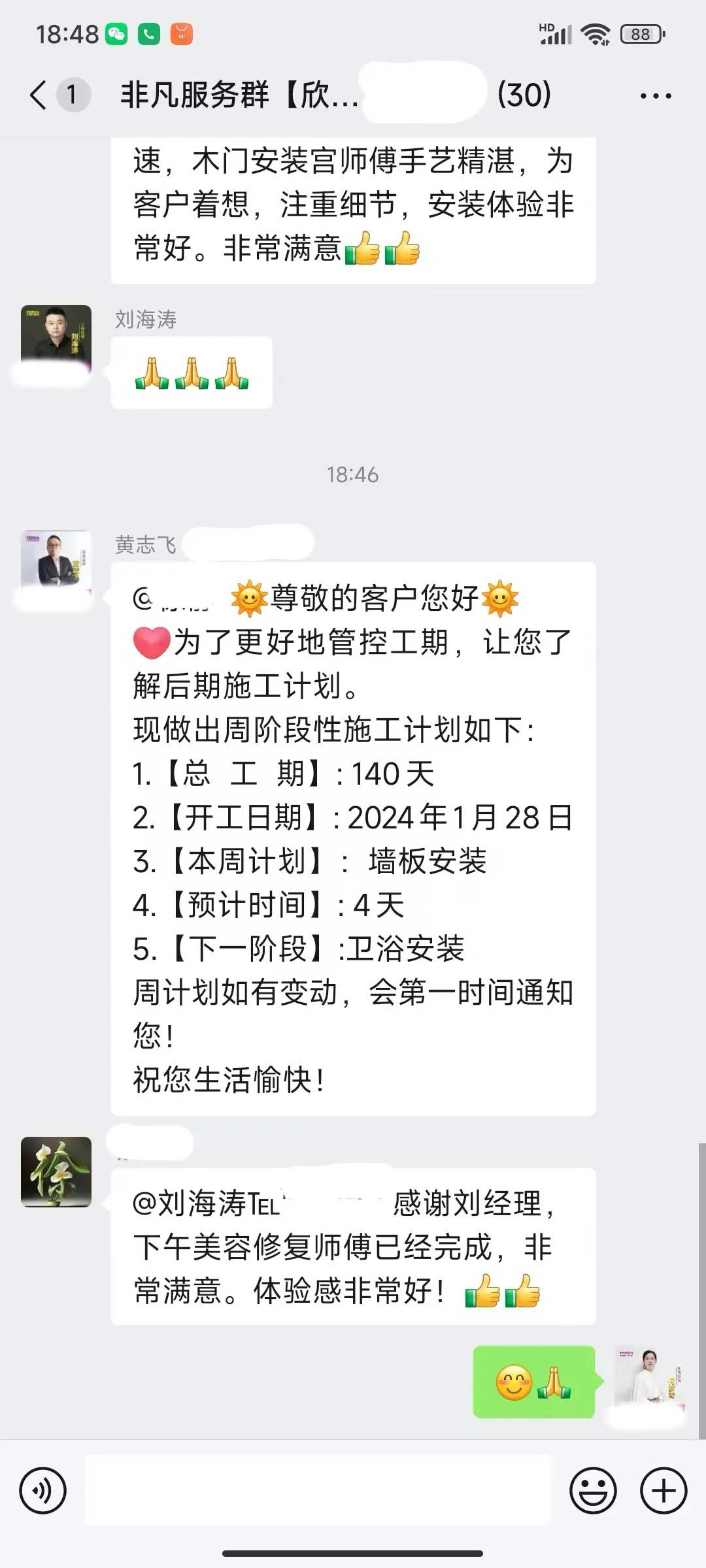Open 刘海涛's profile avatar
Screen dimensions: 706x1568
56,338
